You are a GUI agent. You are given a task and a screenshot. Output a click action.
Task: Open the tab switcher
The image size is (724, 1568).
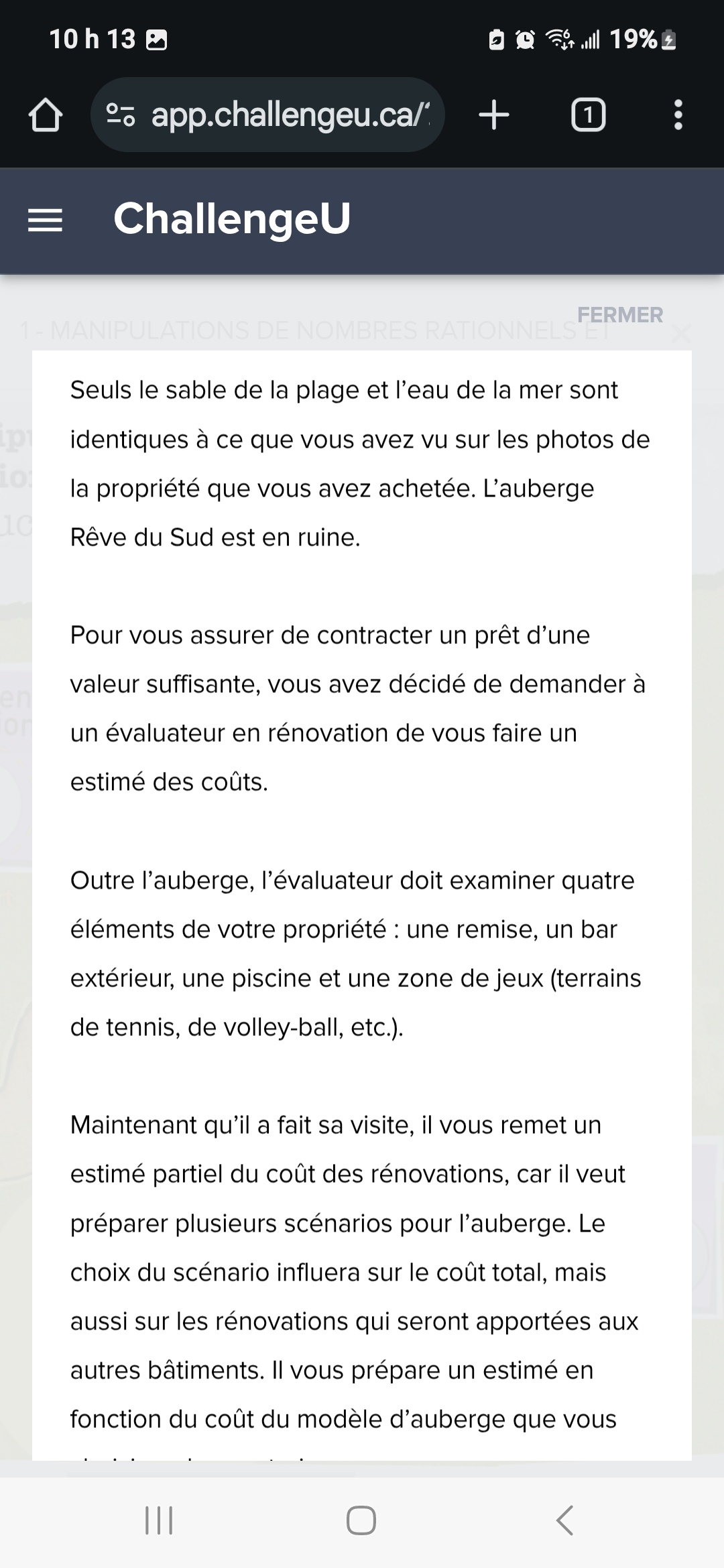[x=588, y=115]
